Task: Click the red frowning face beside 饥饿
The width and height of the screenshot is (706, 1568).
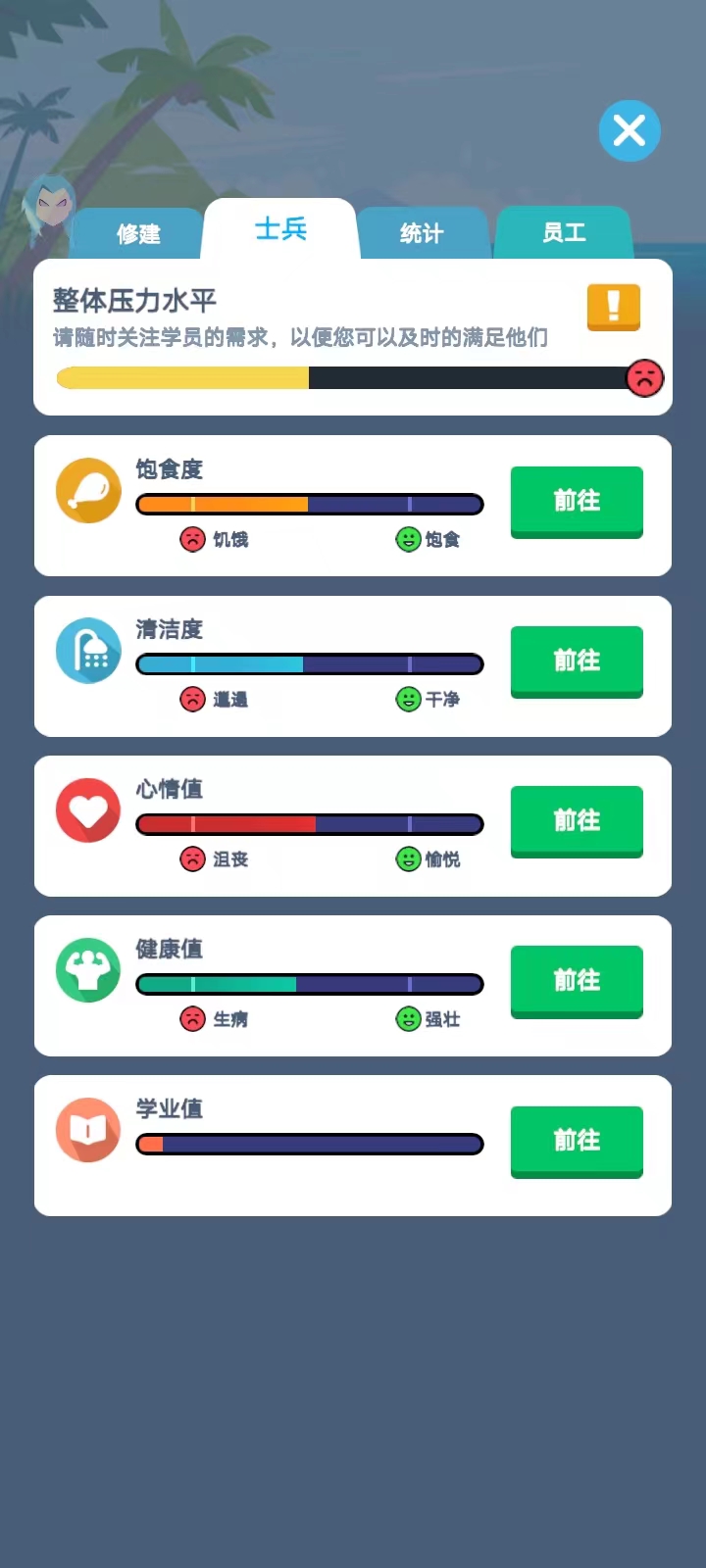Action: [x=193, y=539]
